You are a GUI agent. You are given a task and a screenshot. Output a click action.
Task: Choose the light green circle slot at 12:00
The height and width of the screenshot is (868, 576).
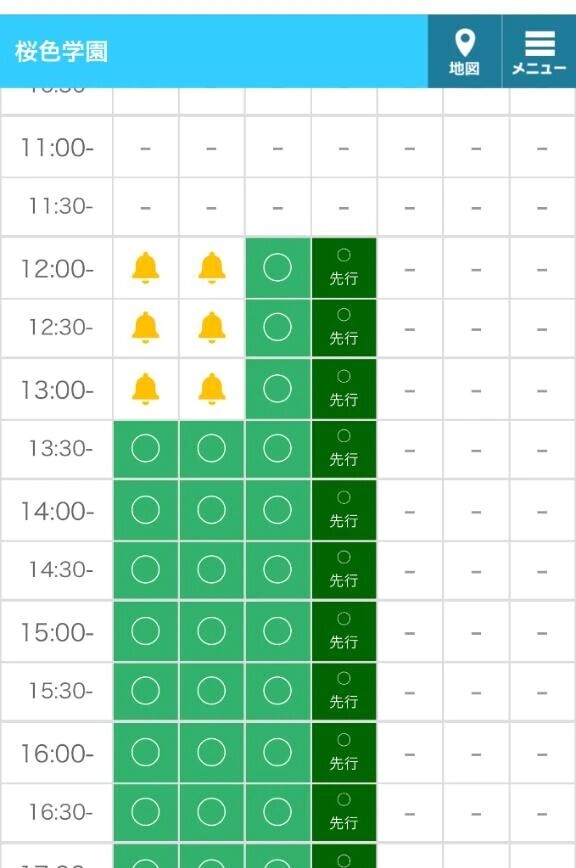click(277, 268)
